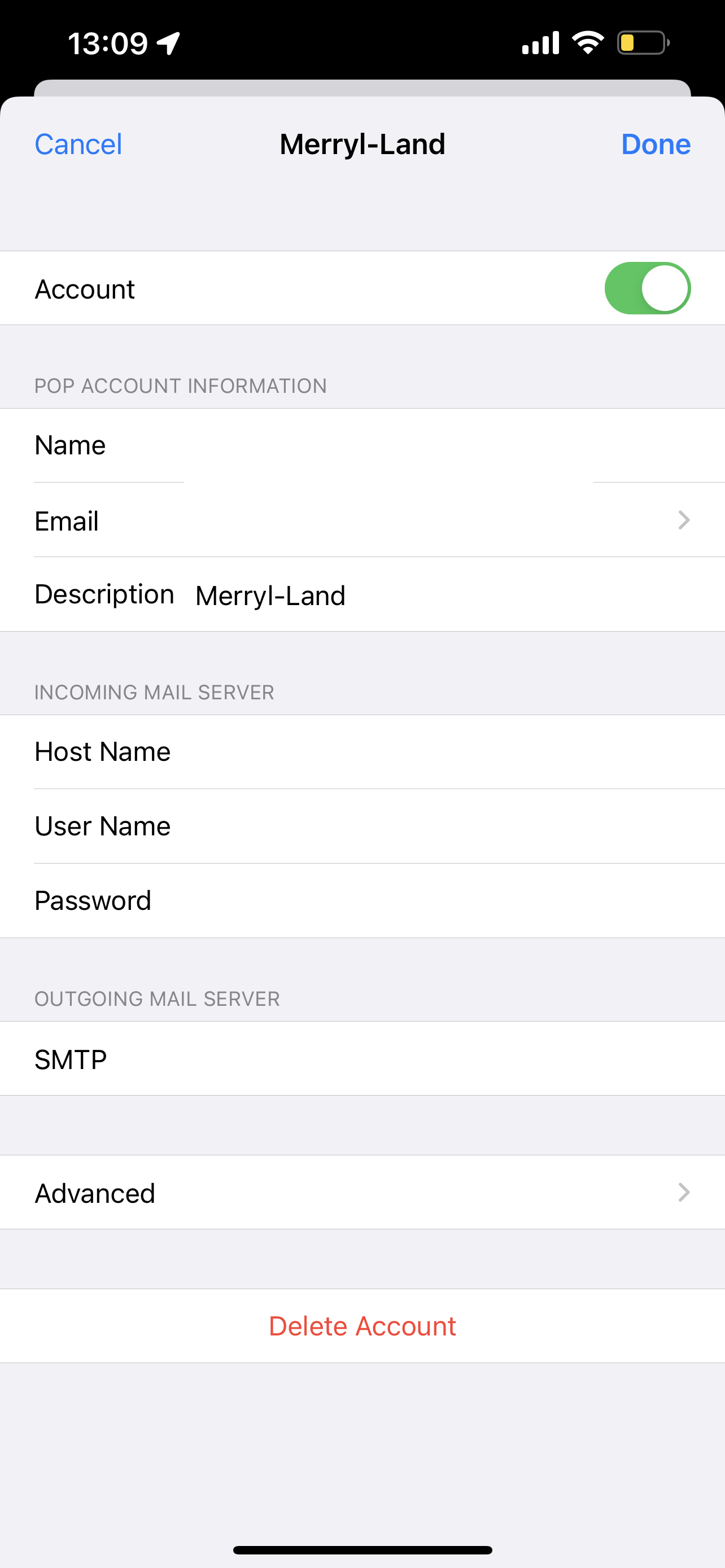
Task: Tap Done to save account settings
Action: pos(655,144)
